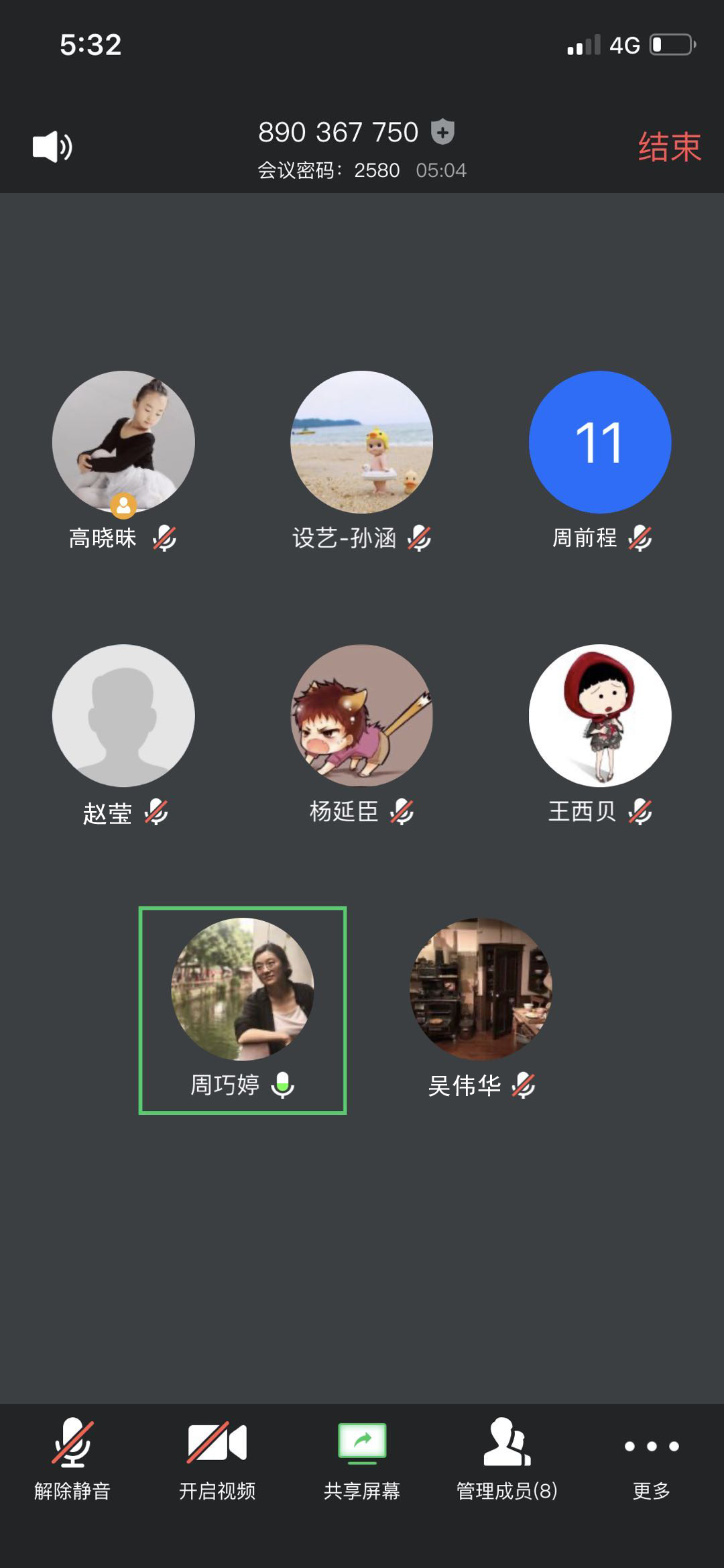The image size is (724, 1568).
Task: Select participant 设艺-孙涵's avatar
Action: point(361,442)
